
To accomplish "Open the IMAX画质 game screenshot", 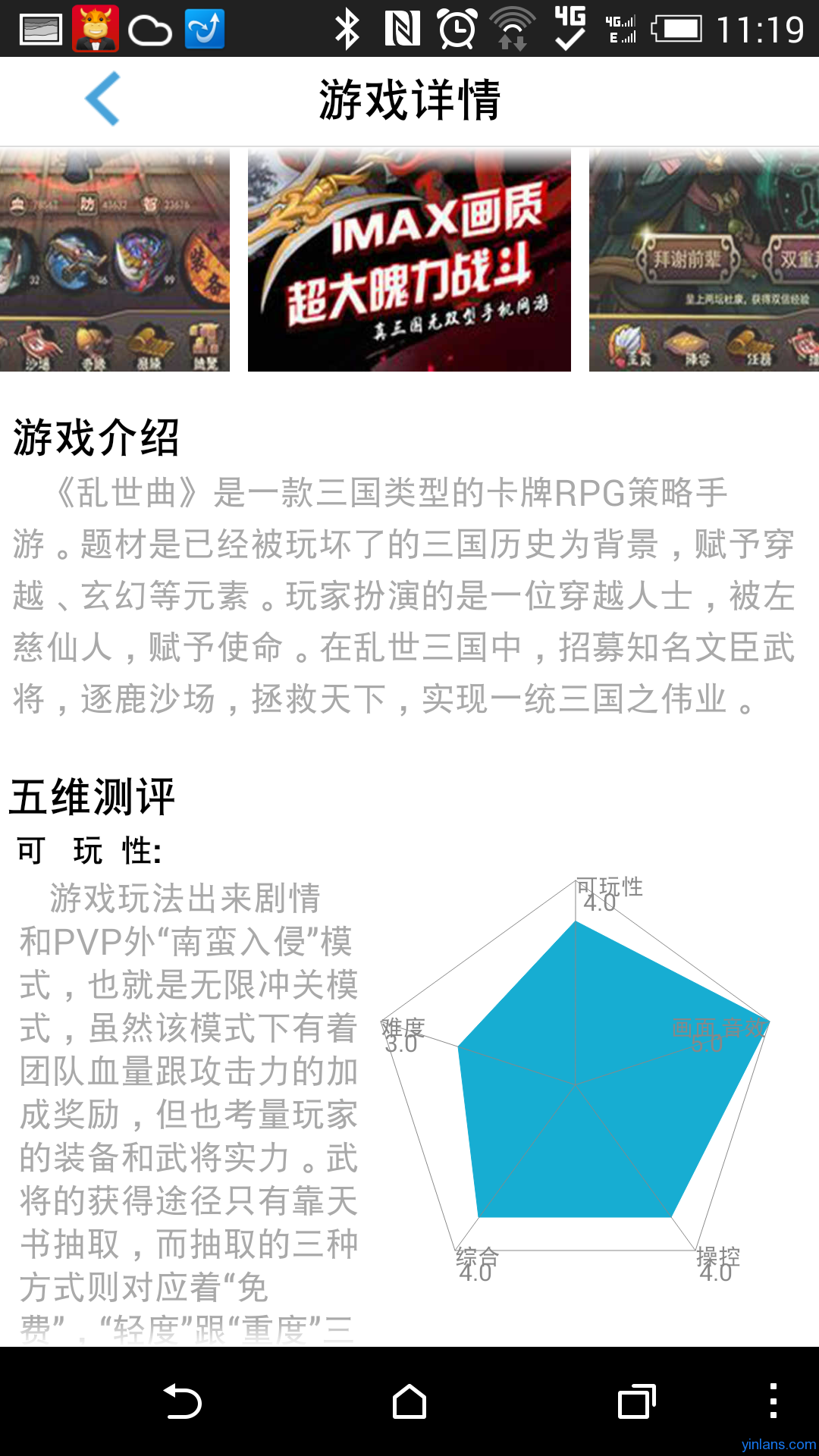I will click(x=409, y=260).
